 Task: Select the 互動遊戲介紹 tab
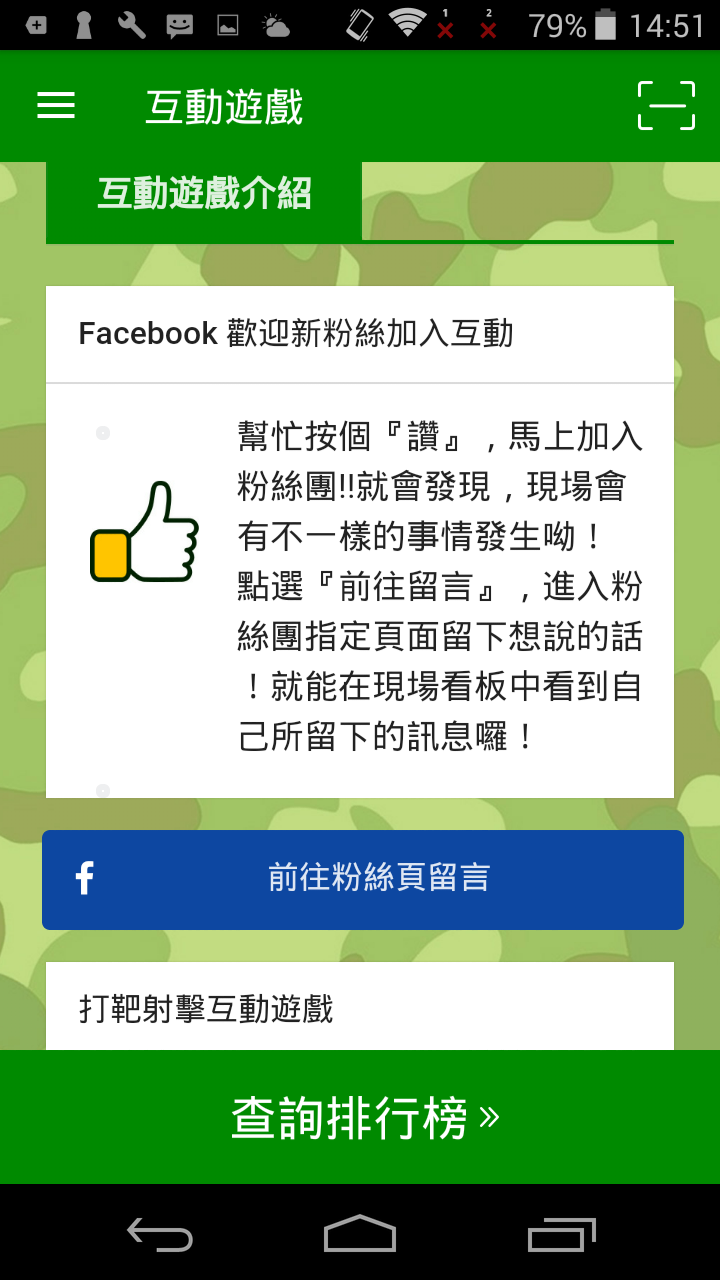(204, 194)
